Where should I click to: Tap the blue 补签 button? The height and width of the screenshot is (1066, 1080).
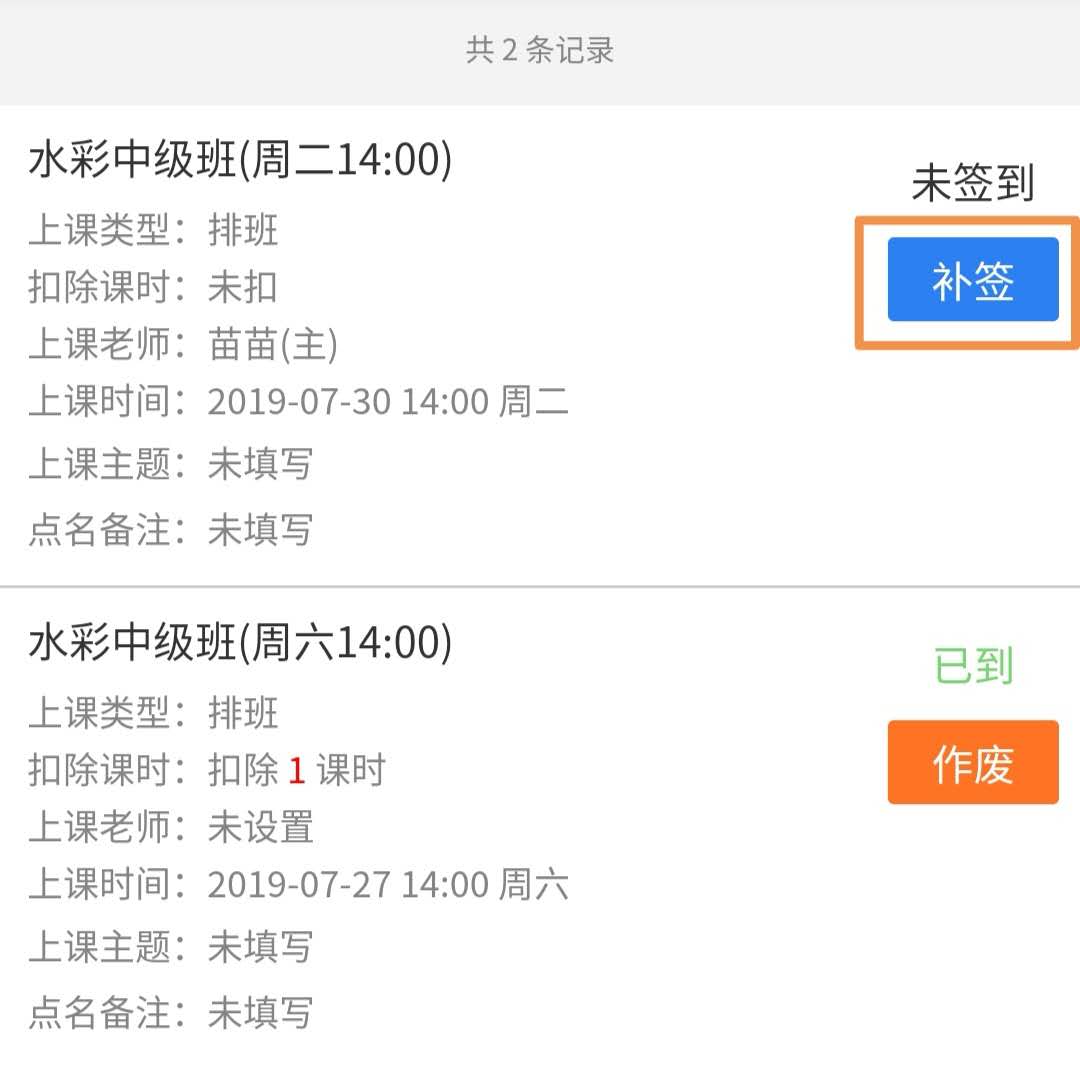(x=972, y=280)
